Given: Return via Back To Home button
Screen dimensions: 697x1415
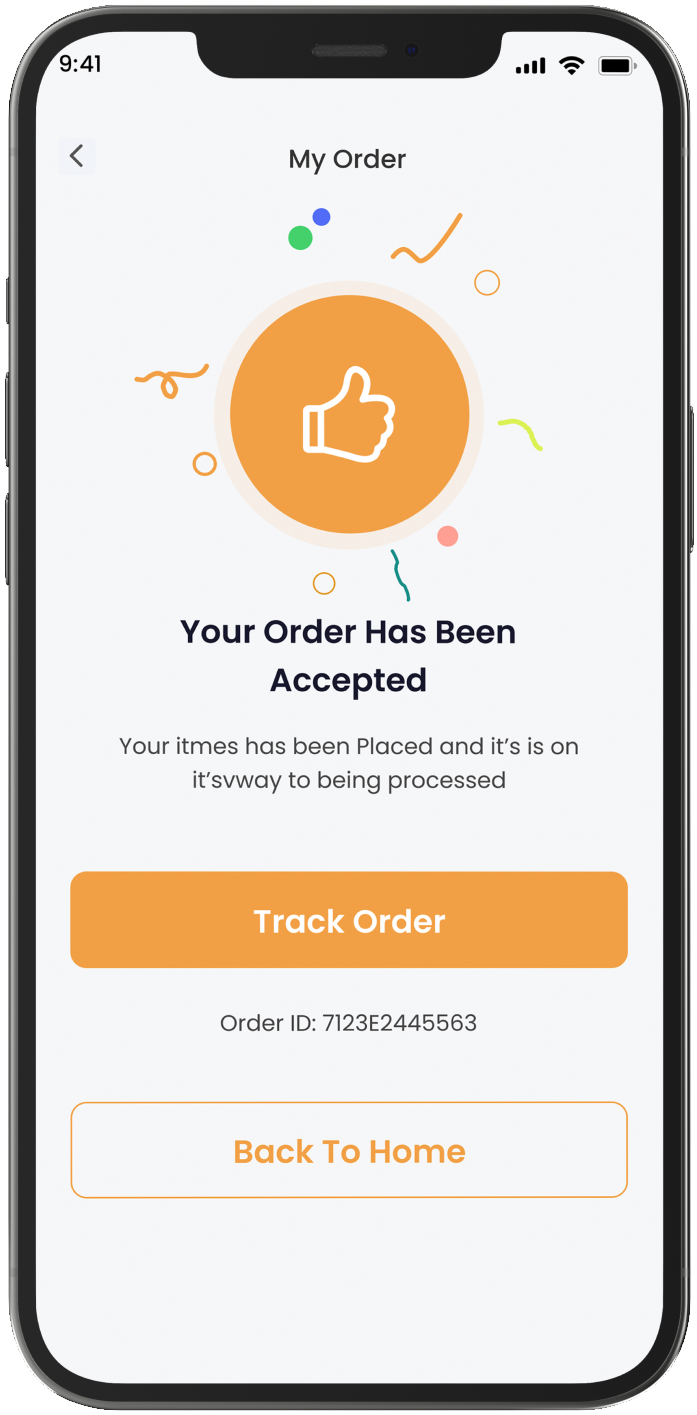Looking at the screenshot, I should 348,1150.
